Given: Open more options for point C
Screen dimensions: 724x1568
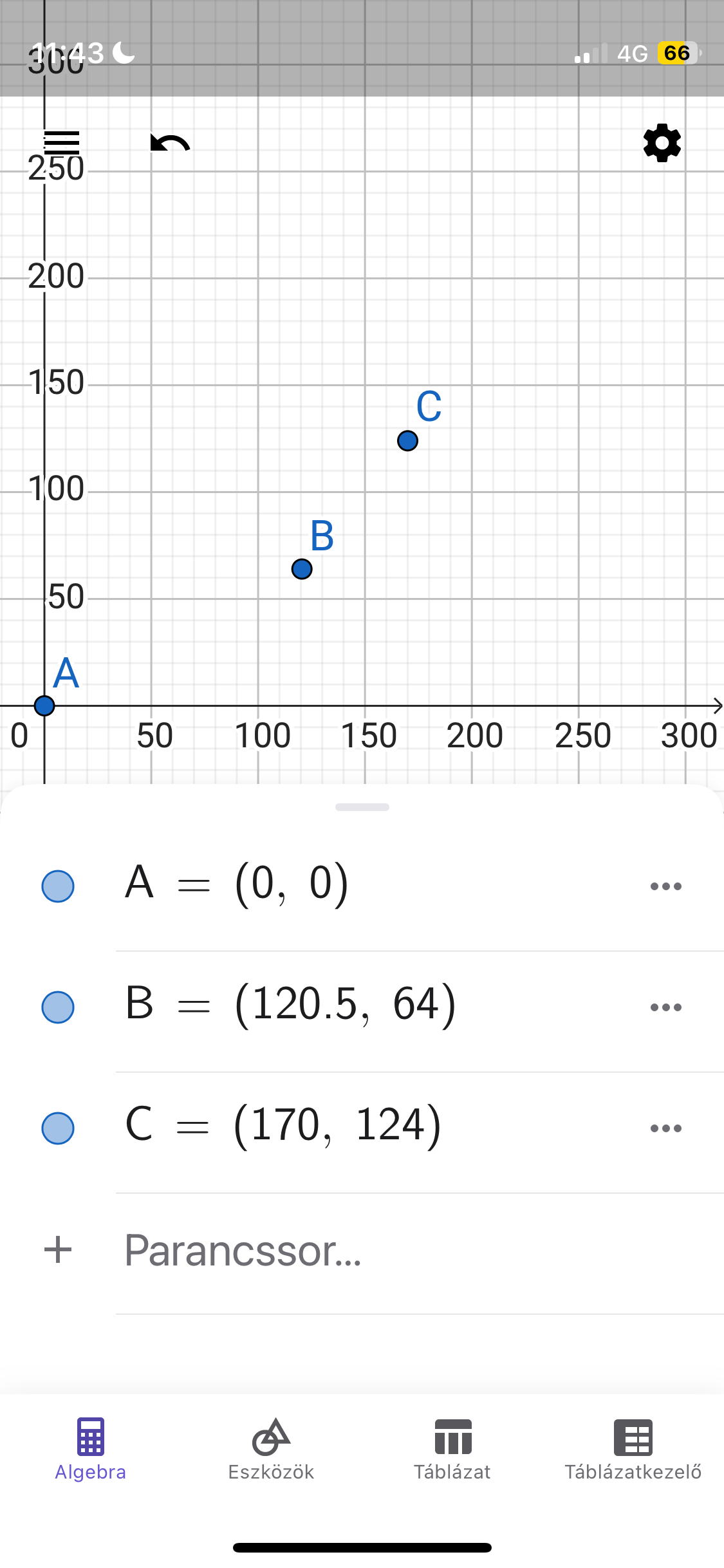Looking at the screenshot, I should (665, 1128).
